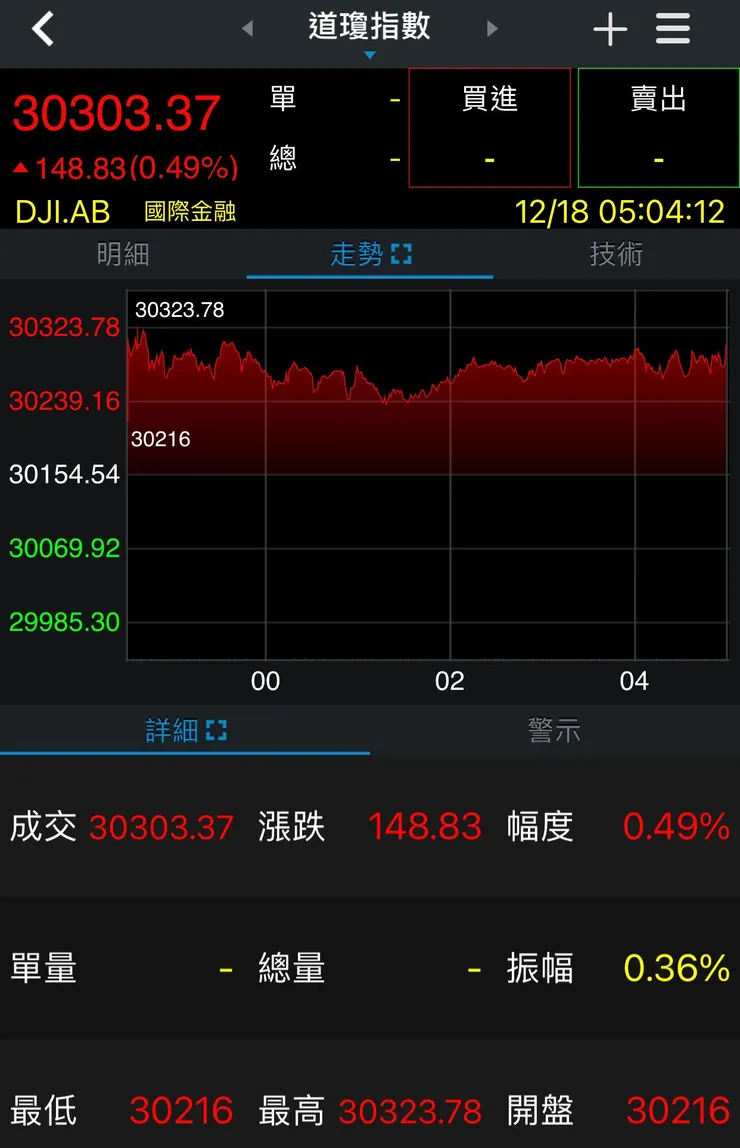740x1148 pixels.
Task: Tap the back arrow to return
Action: 42,29
